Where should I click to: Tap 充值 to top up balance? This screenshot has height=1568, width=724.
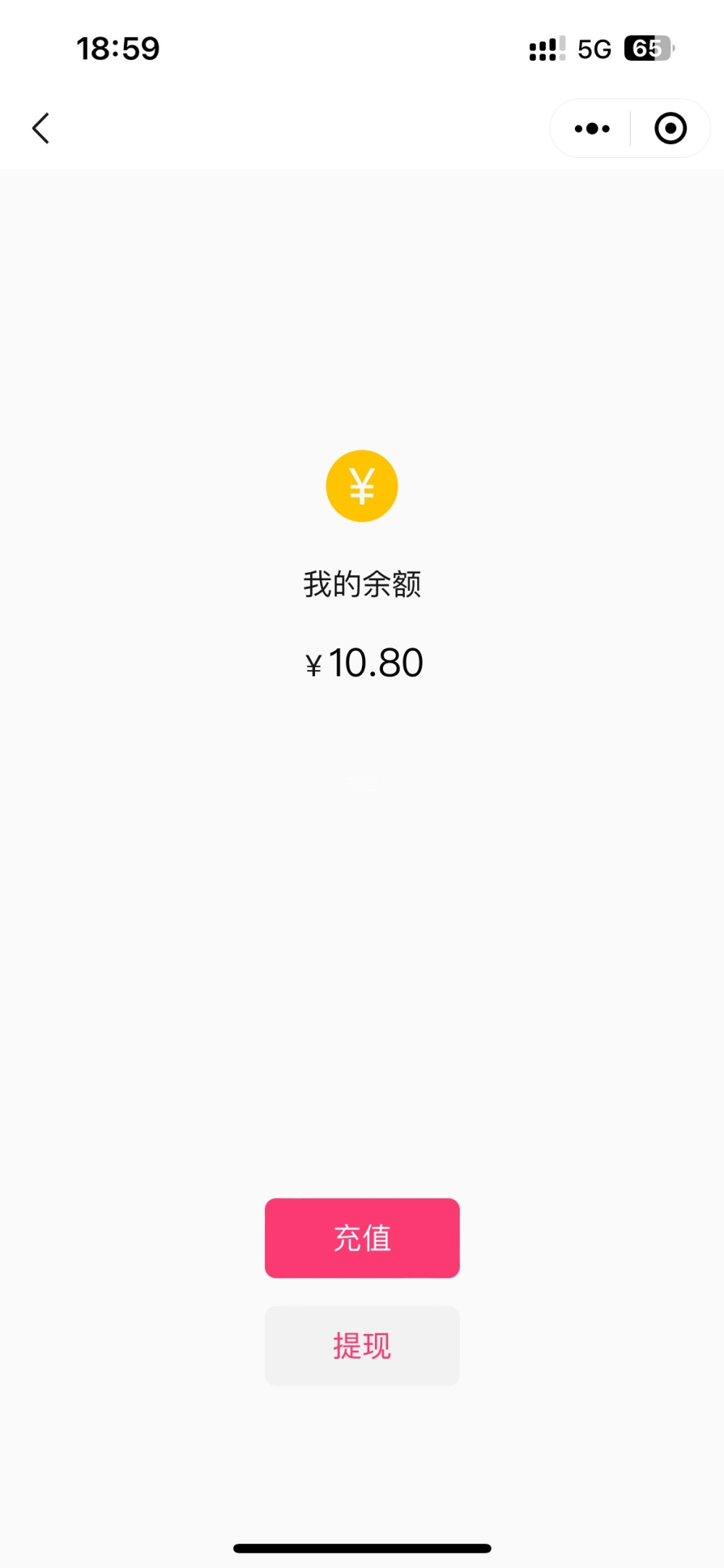[362, 1238]
